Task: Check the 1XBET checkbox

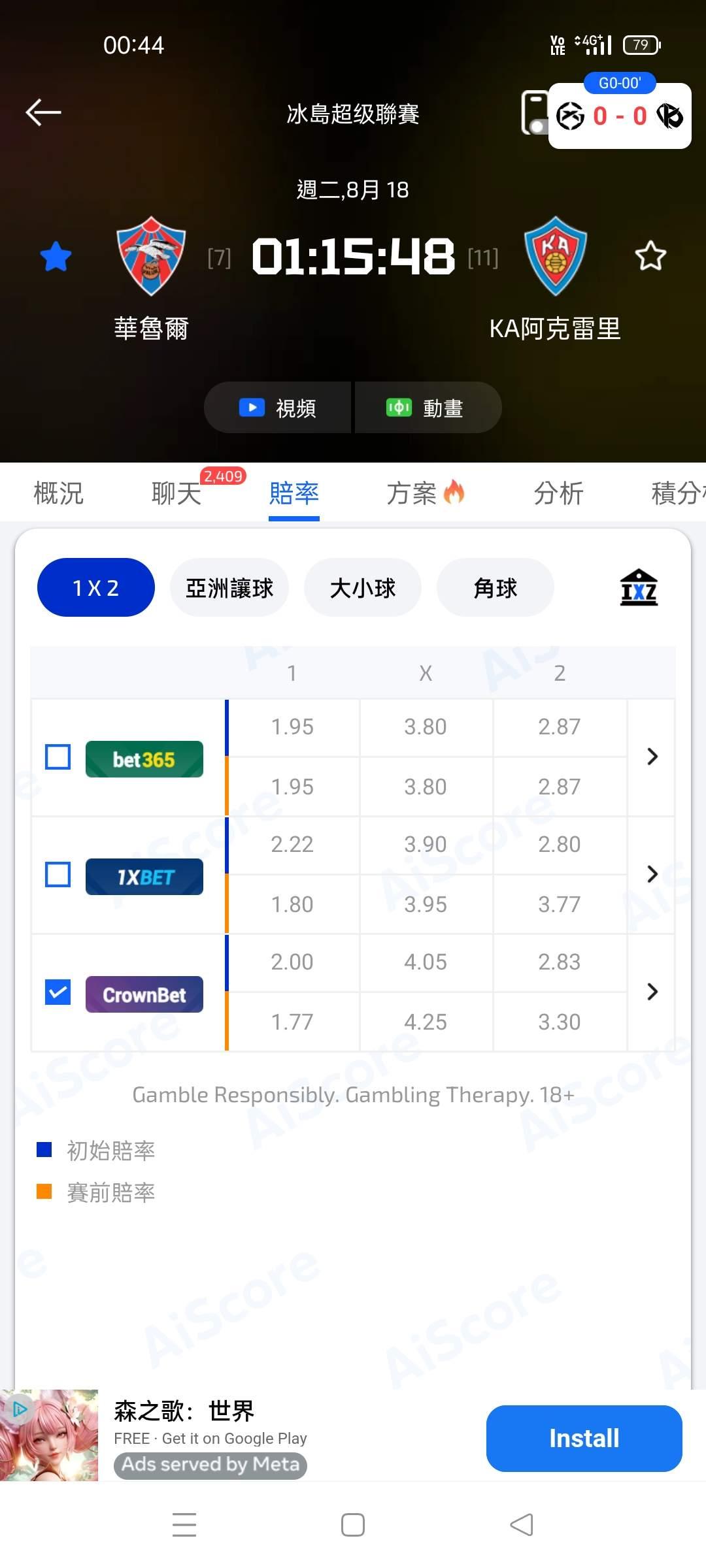Action: point(58,875)
